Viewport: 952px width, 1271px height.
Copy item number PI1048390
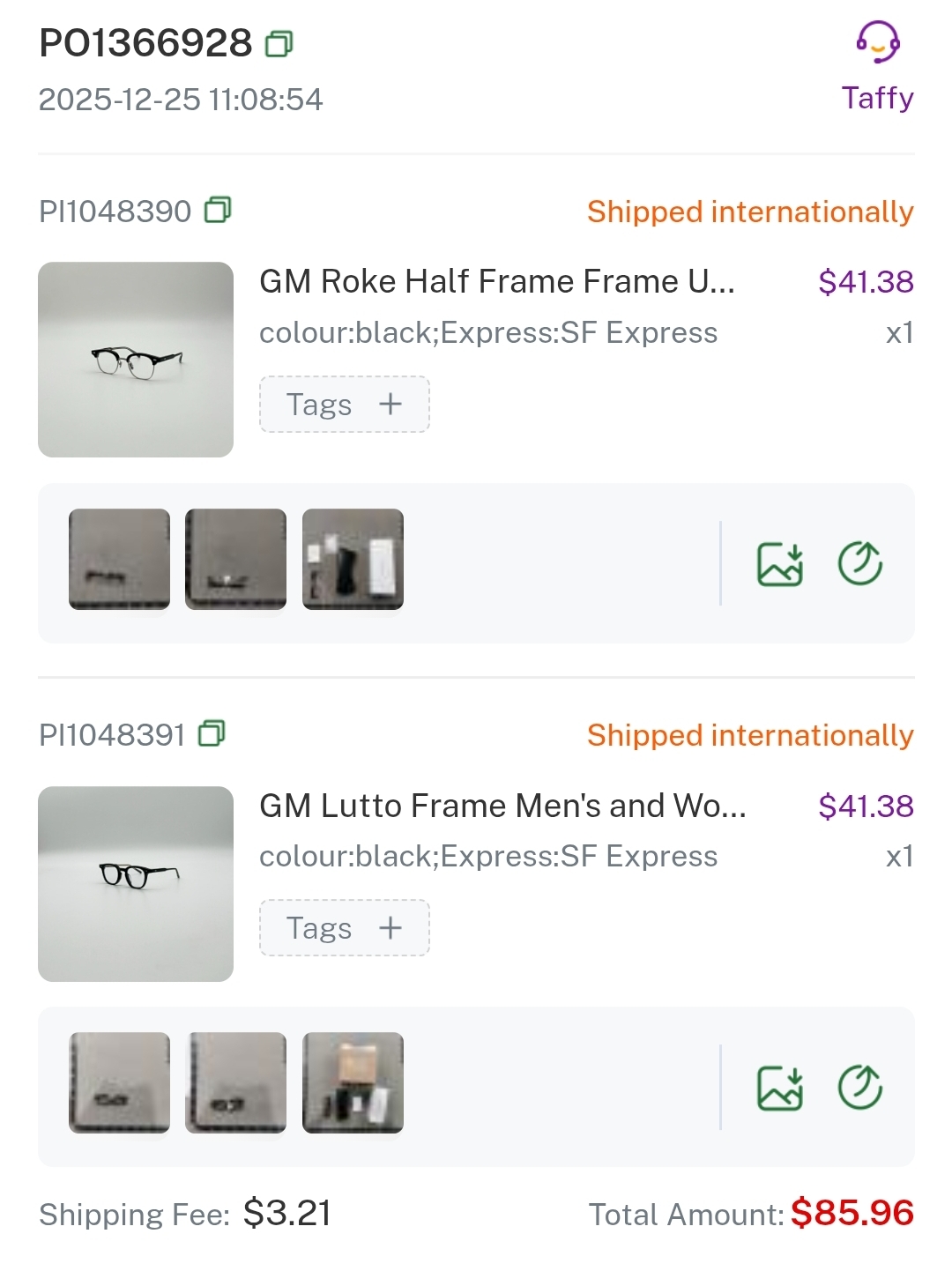pos(218,211)
